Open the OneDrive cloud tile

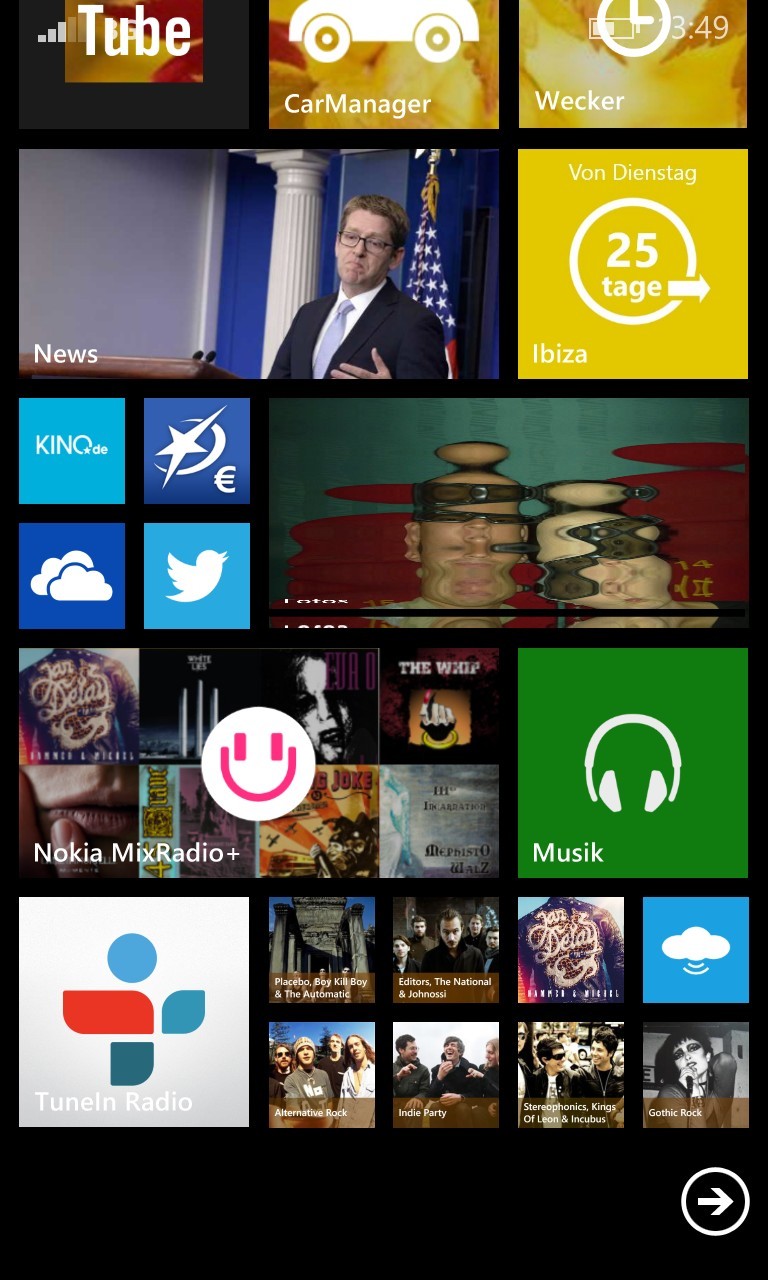[72, 576]
